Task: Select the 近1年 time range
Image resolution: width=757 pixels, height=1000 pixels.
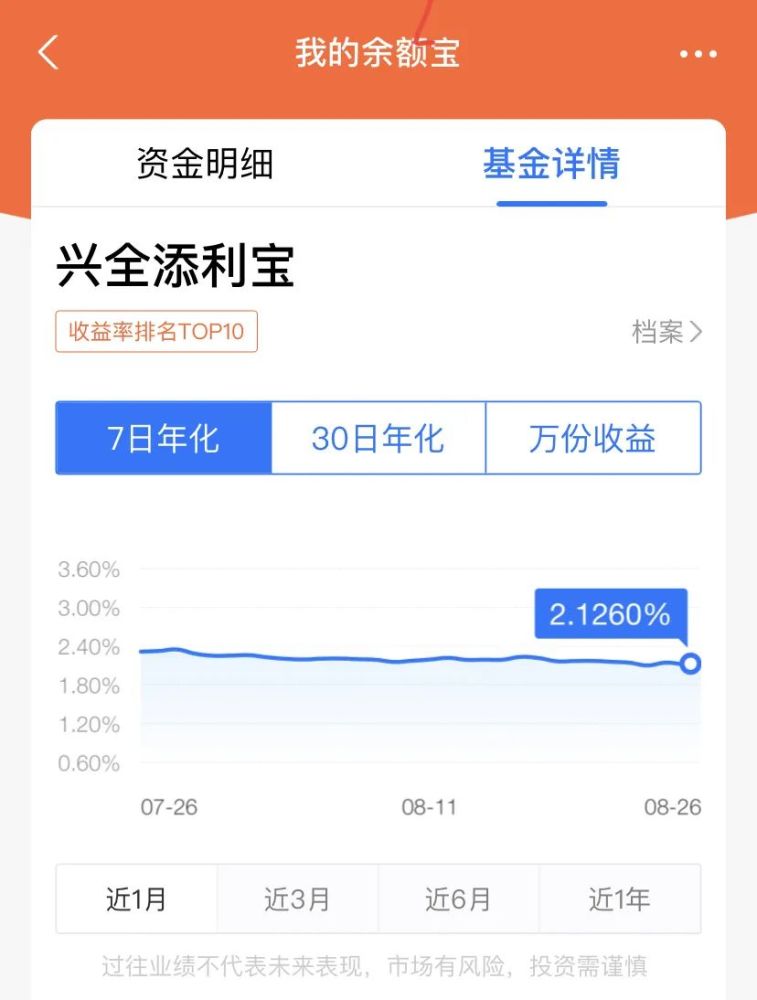Action: 622,899
